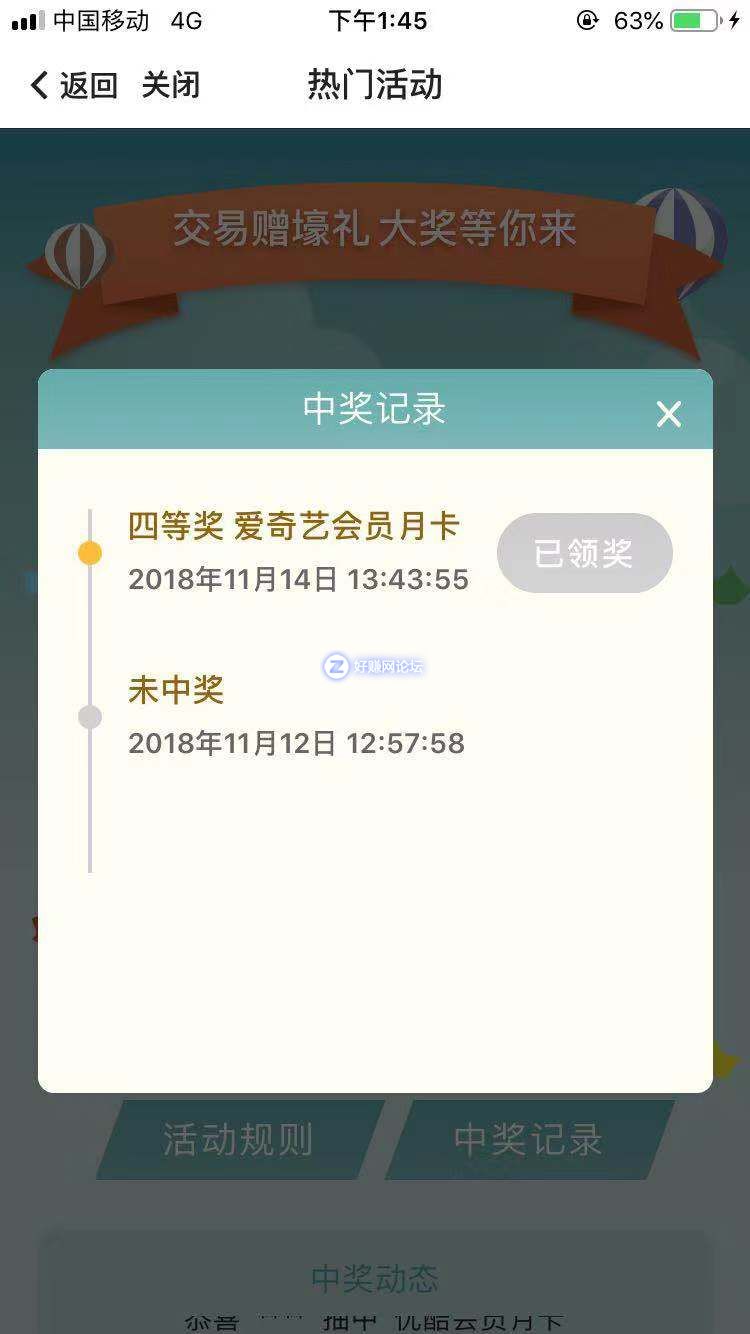Dismiss the 中奖记录 dialog with X
The image size is (750, 1334).
point(668,413)
